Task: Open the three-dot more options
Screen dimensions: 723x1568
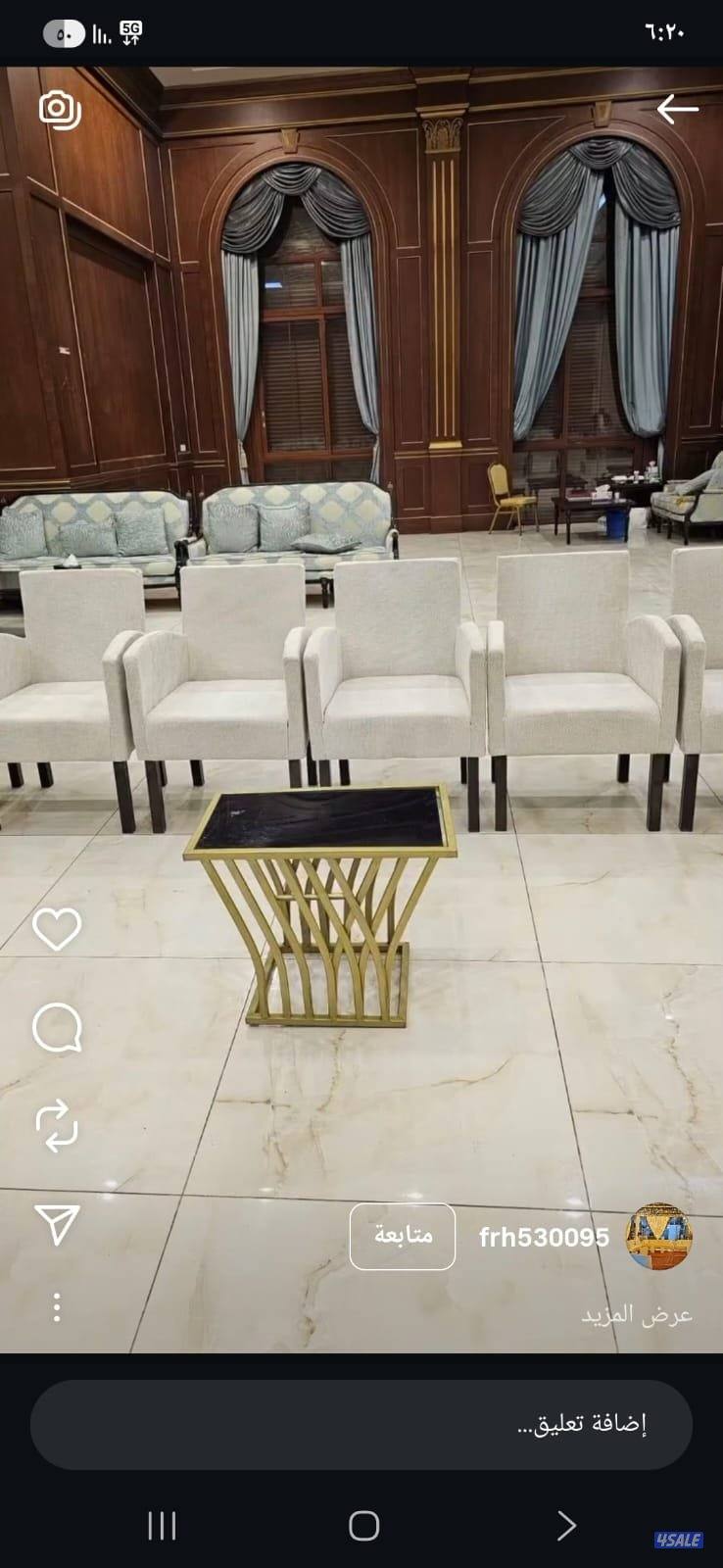Action: pyautogui.click(x=57, y=1306)
